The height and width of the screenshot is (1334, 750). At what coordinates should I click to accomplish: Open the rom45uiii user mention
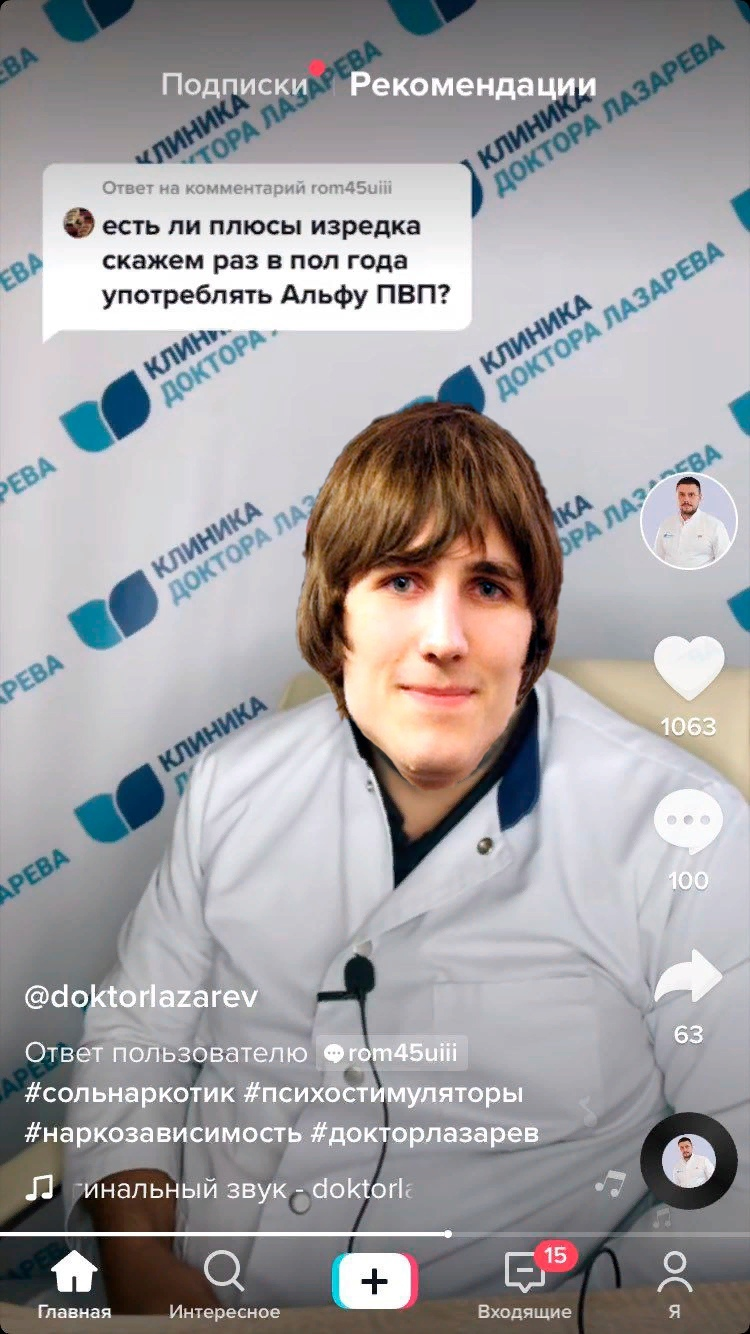click(x=393, y=1053)
